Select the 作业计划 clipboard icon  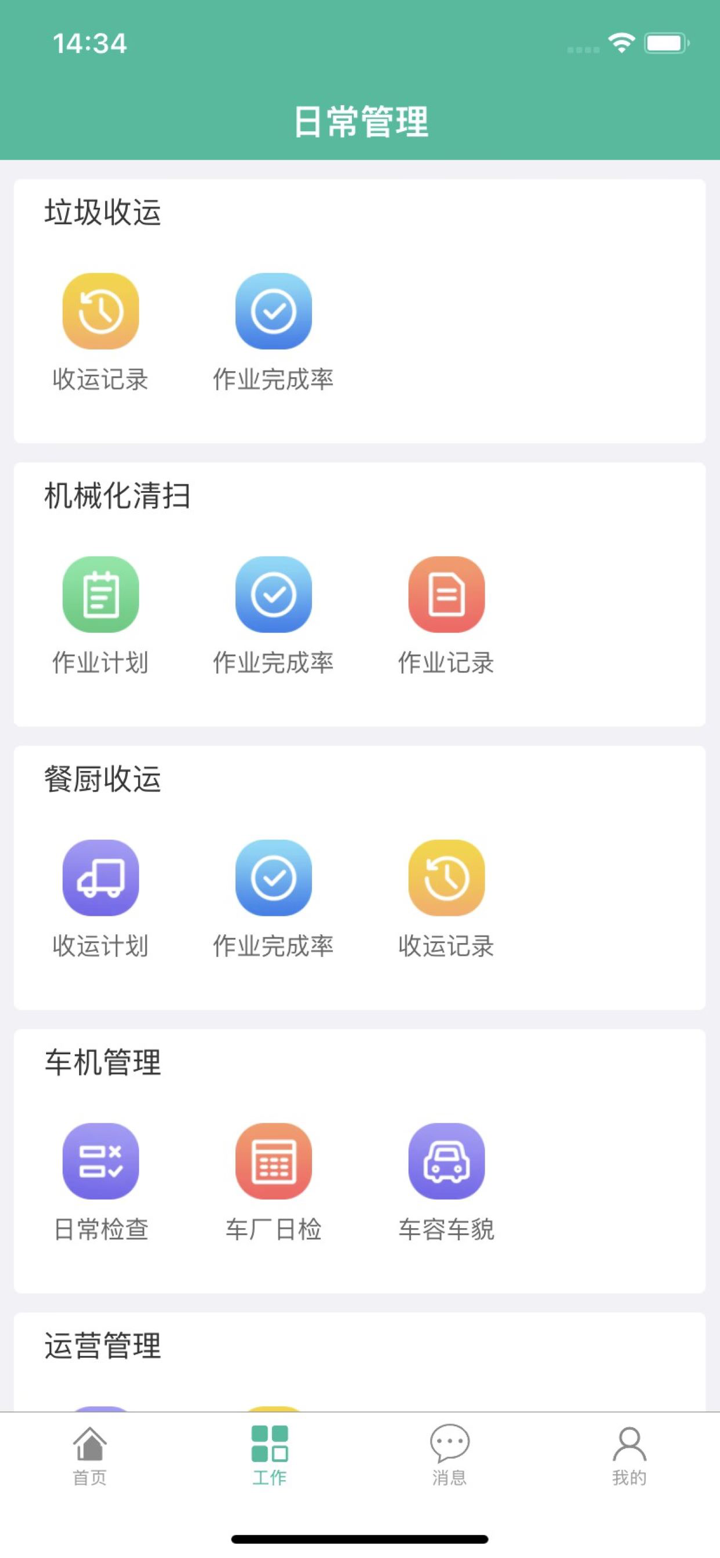pyautogui.click(x=99, y=594)
